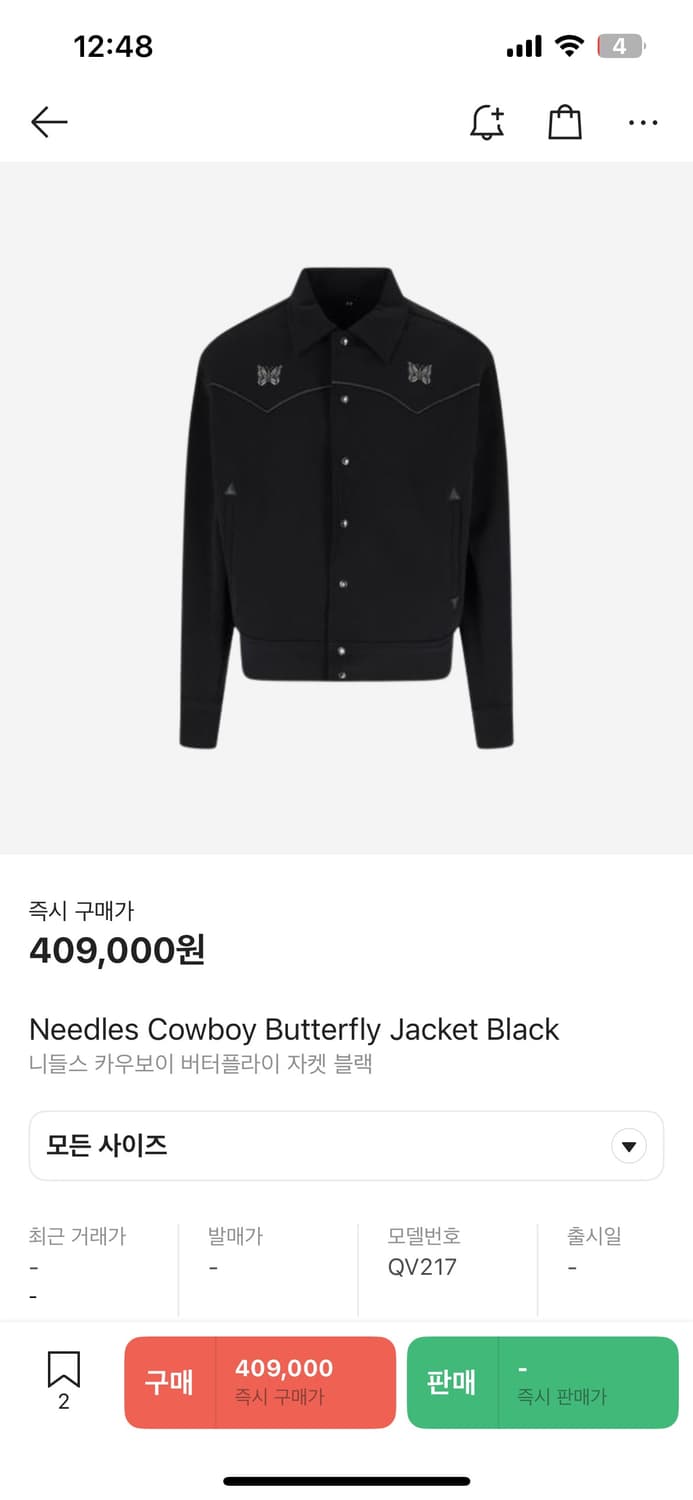Tap the green 판매 sell button
This screenshot has height=1500, width=693.
point(542,1382)
